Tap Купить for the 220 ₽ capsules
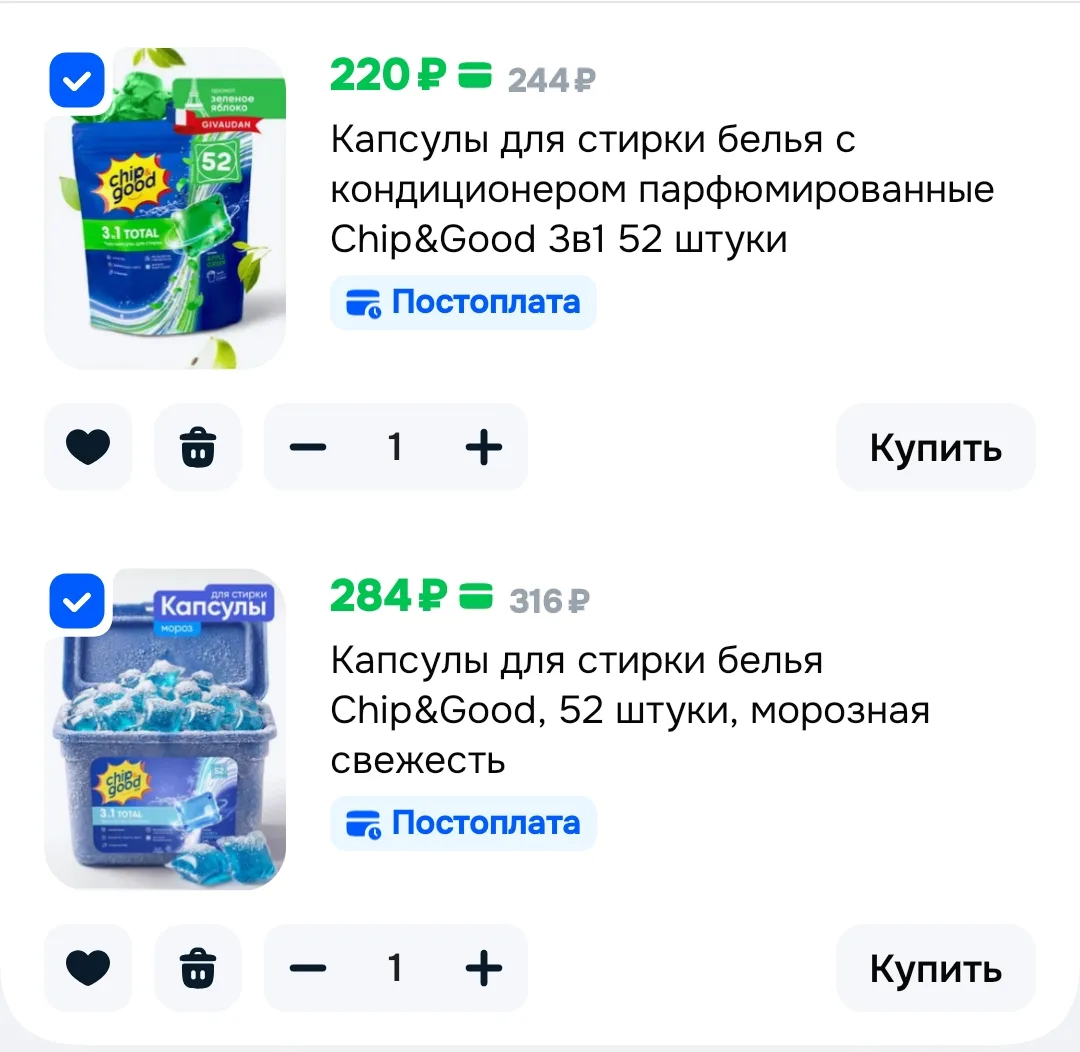 [935, 447]
